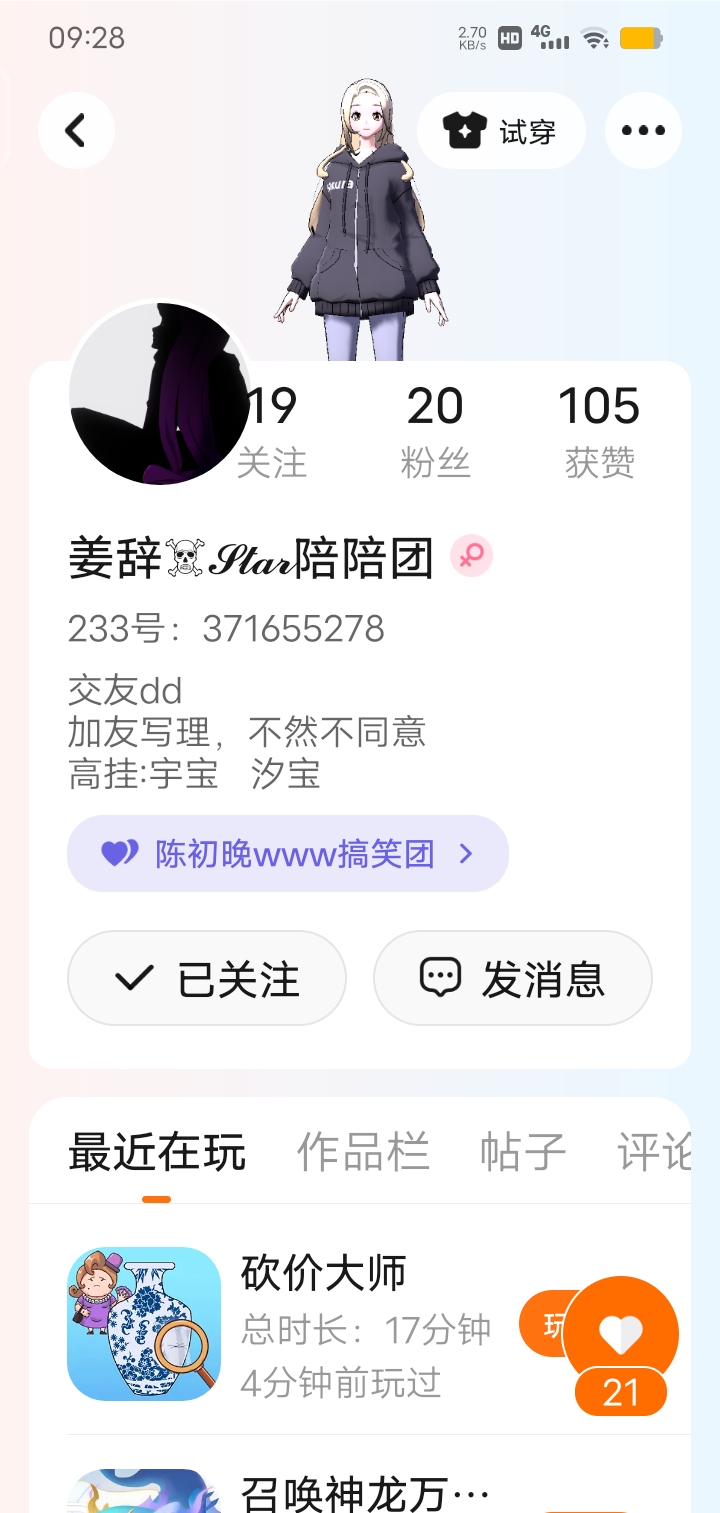Open the three-dot overflow menu
This screenshot has height=1513, width=720.
click(643, 131)
